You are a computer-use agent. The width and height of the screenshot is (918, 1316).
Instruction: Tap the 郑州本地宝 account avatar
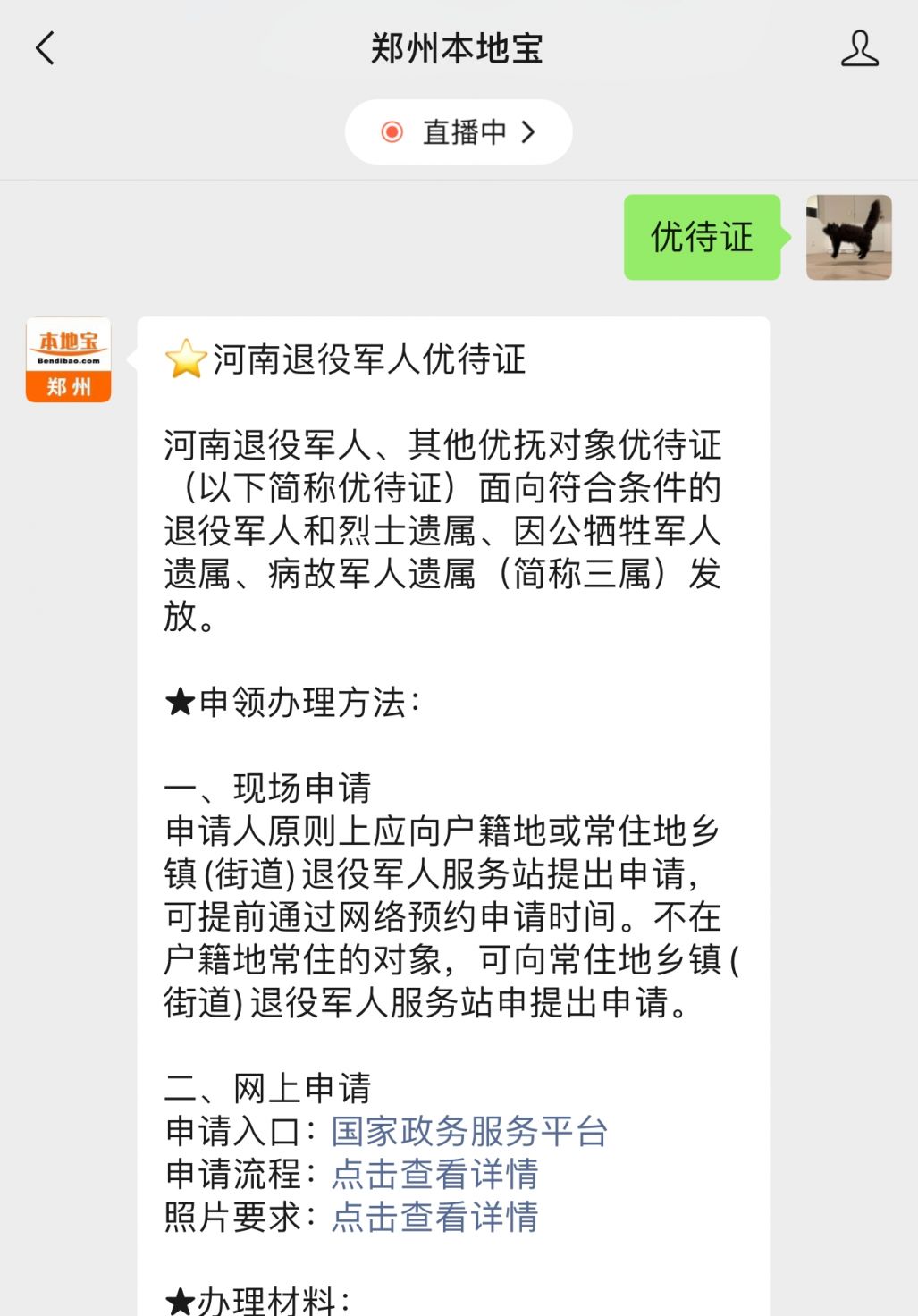(69, 360)
